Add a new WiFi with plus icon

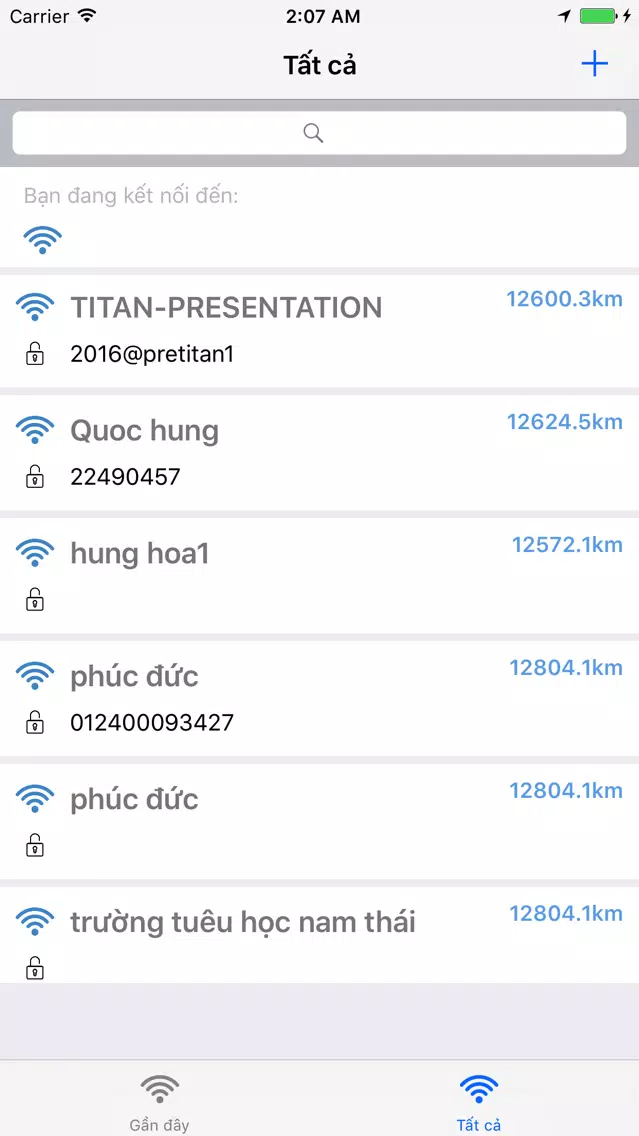(594, 65)
